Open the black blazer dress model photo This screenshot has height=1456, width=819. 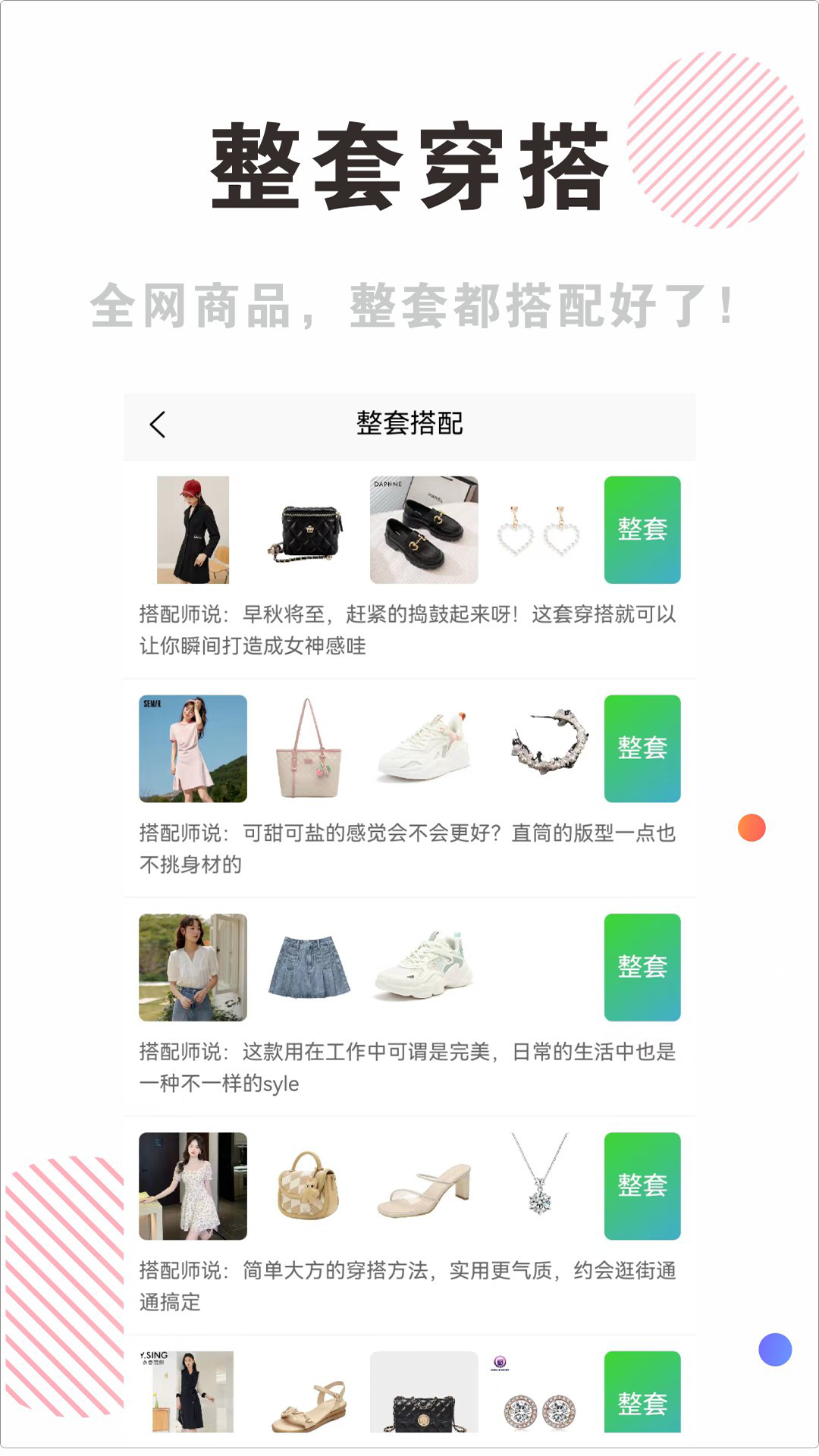pyautogui.click(x=193, y=531)
